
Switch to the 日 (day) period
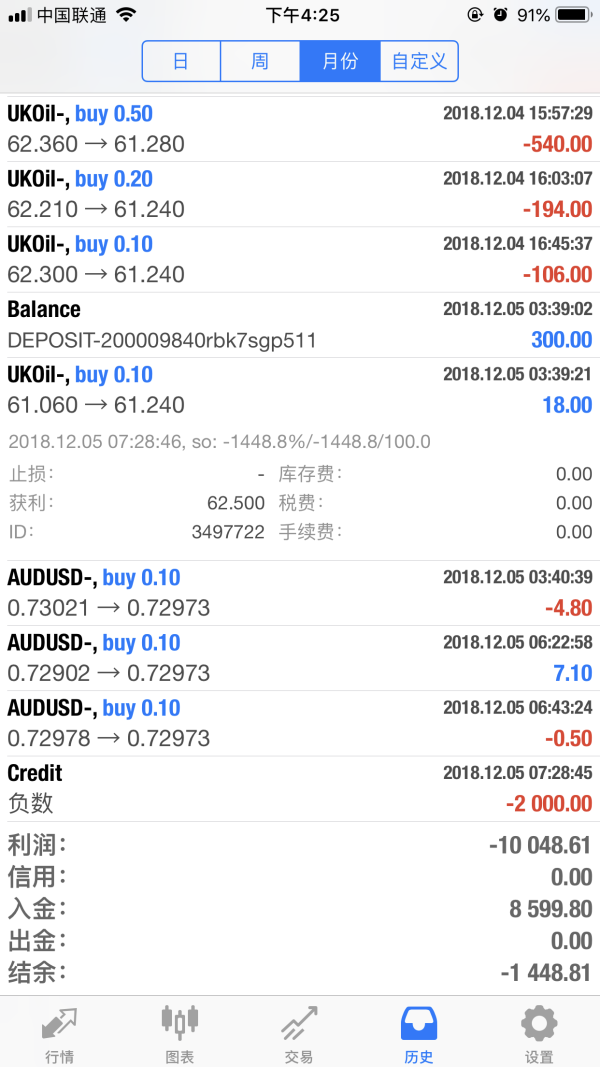(181, 61)
